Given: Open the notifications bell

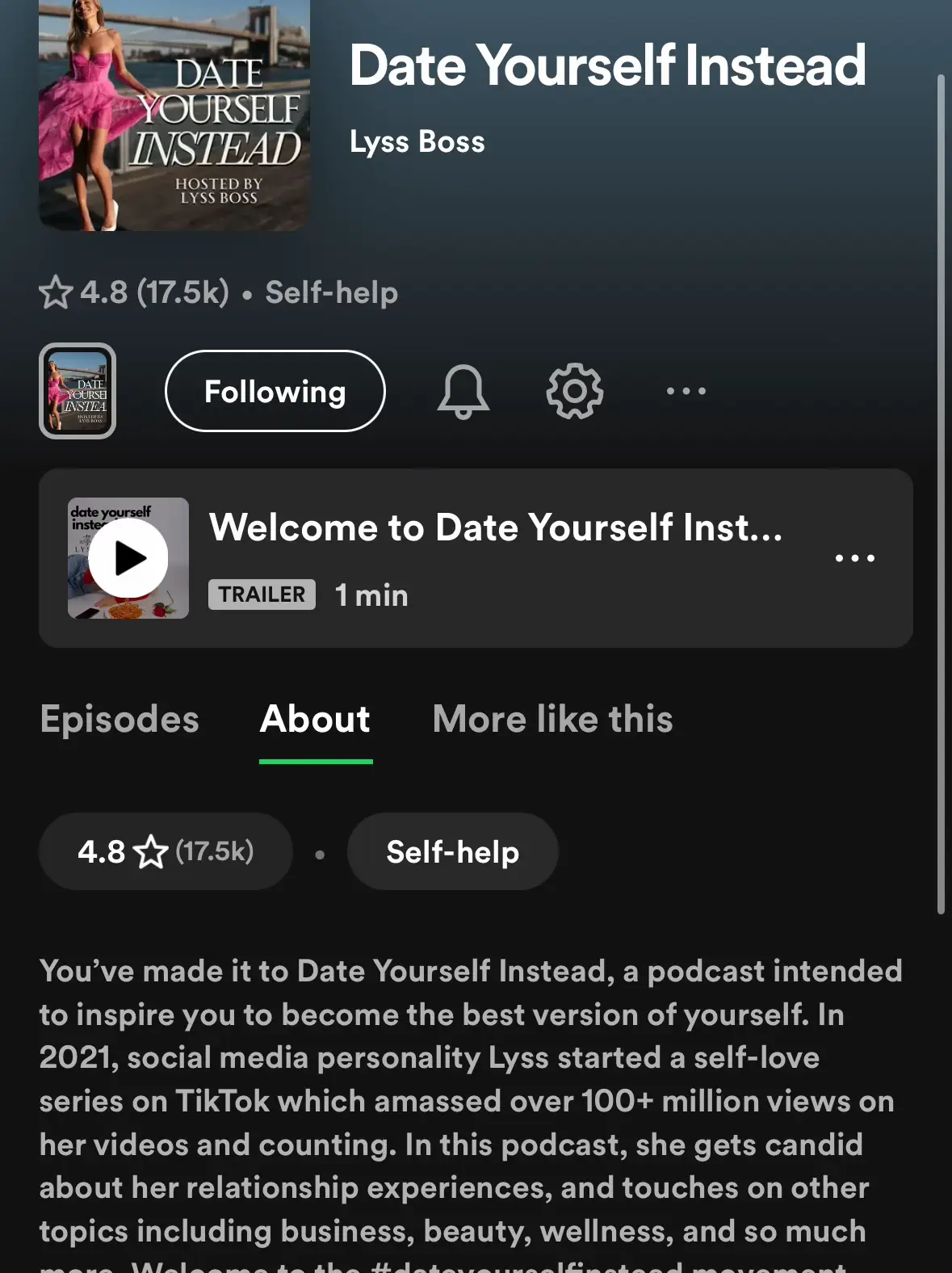Looking at the screenshot, I should tap(463, 392).
